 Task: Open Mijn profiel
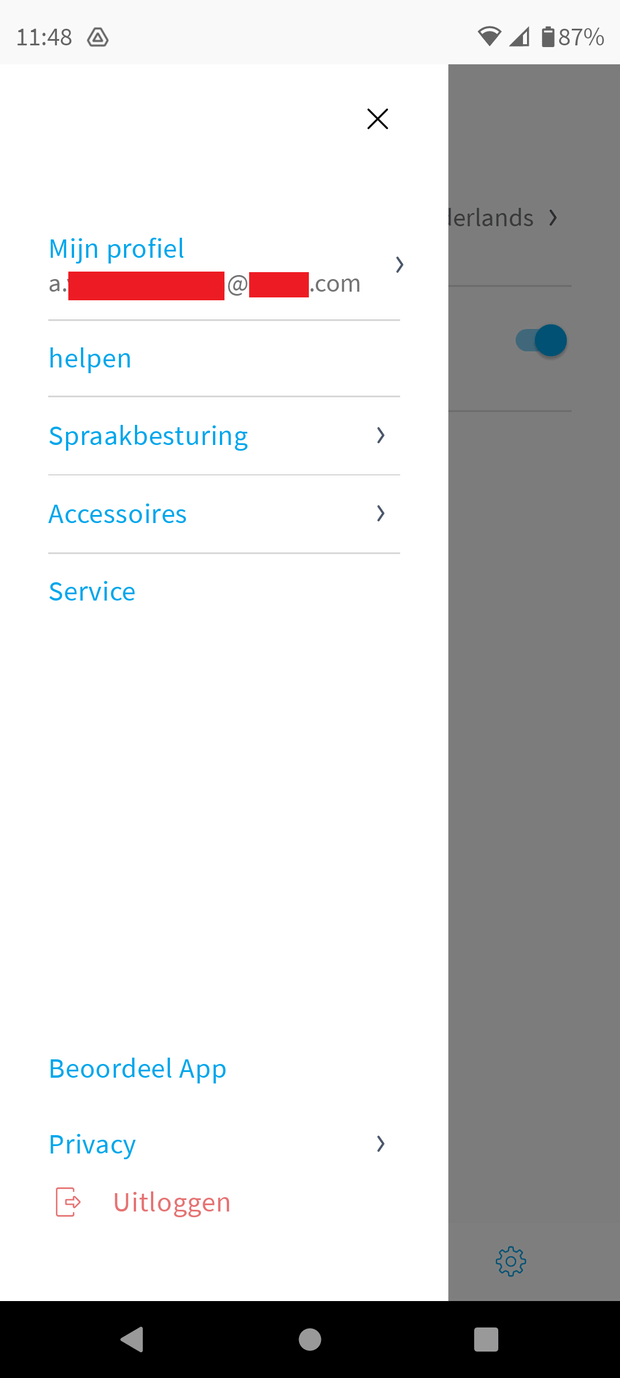coord(222,265)
